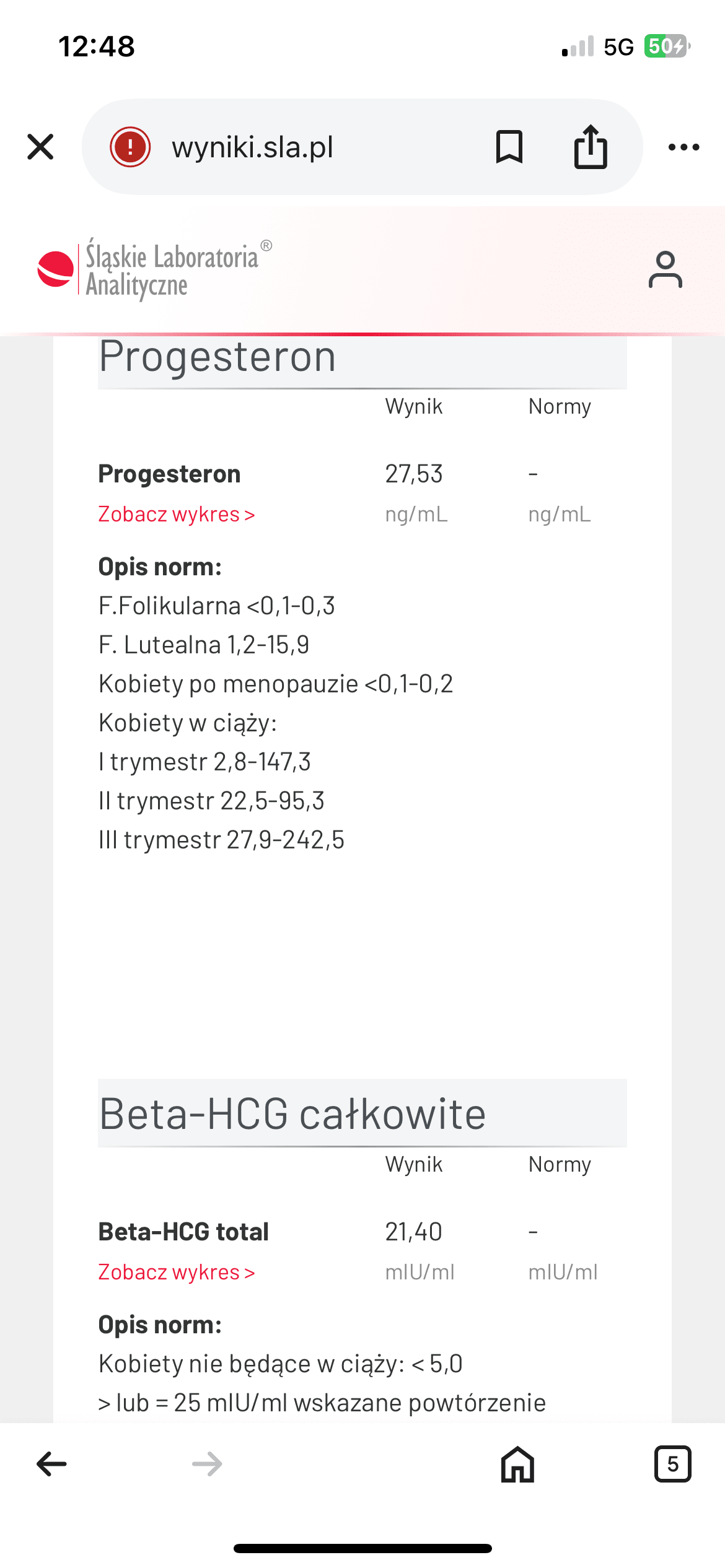The height and width of the screenshot is (1568, 725).
Task: Open the tab switcher showing 5 tabs
Action: click(672, 1464)
